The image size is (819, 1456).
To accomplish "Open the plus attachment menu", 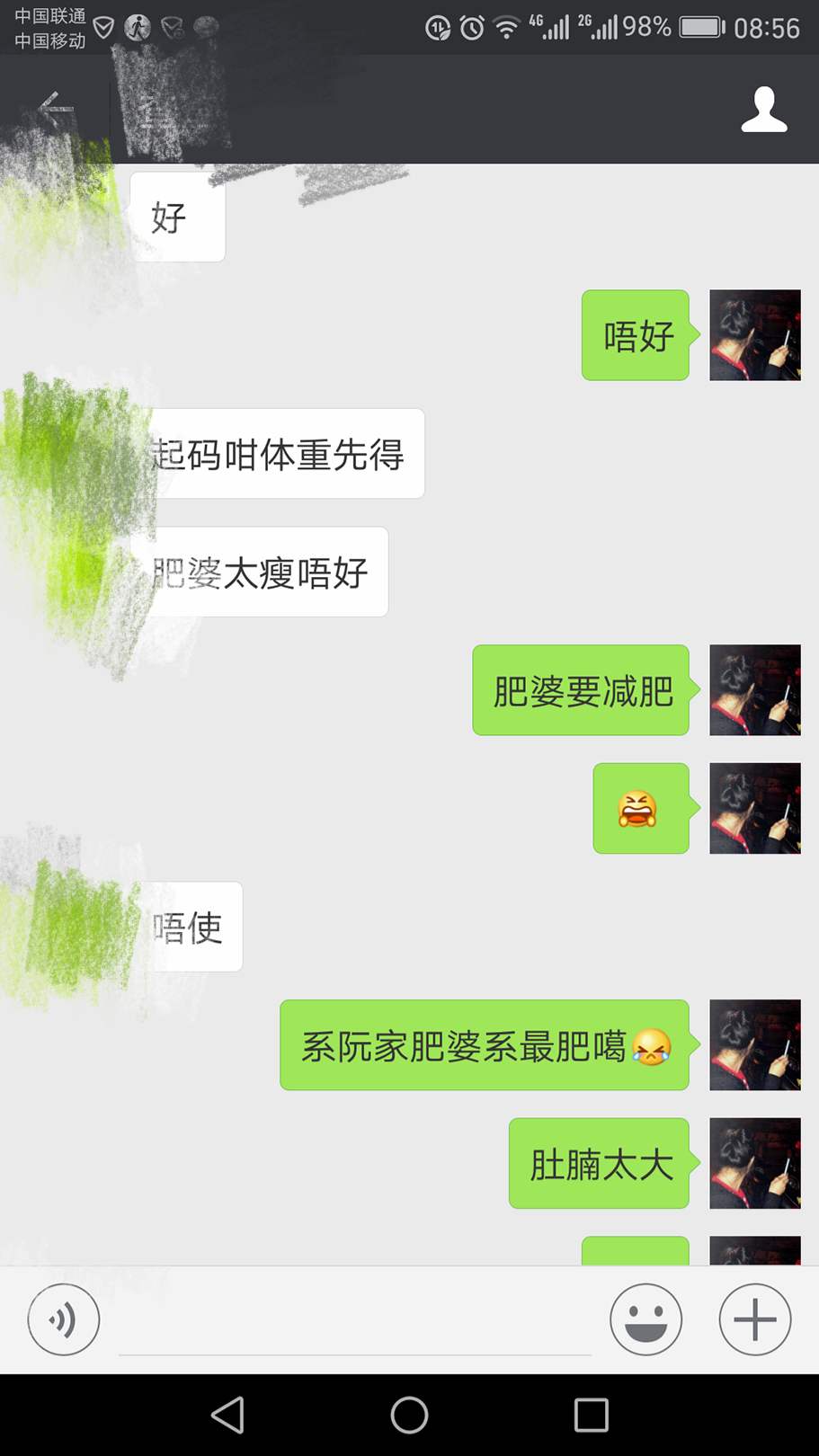I will tap(754, 1319).
